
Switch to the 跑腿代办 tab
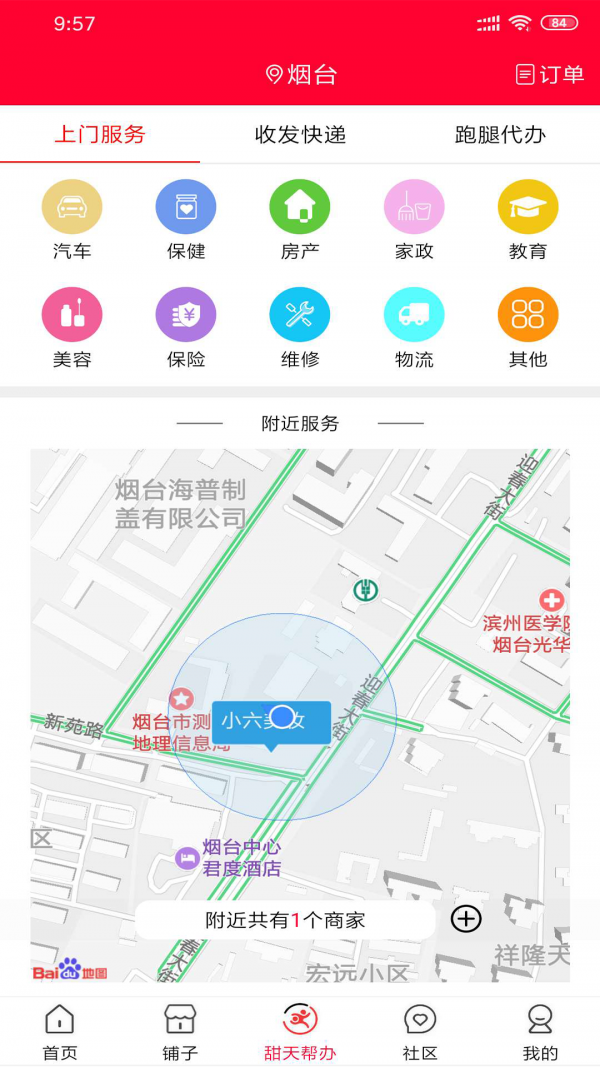point(500,135)
